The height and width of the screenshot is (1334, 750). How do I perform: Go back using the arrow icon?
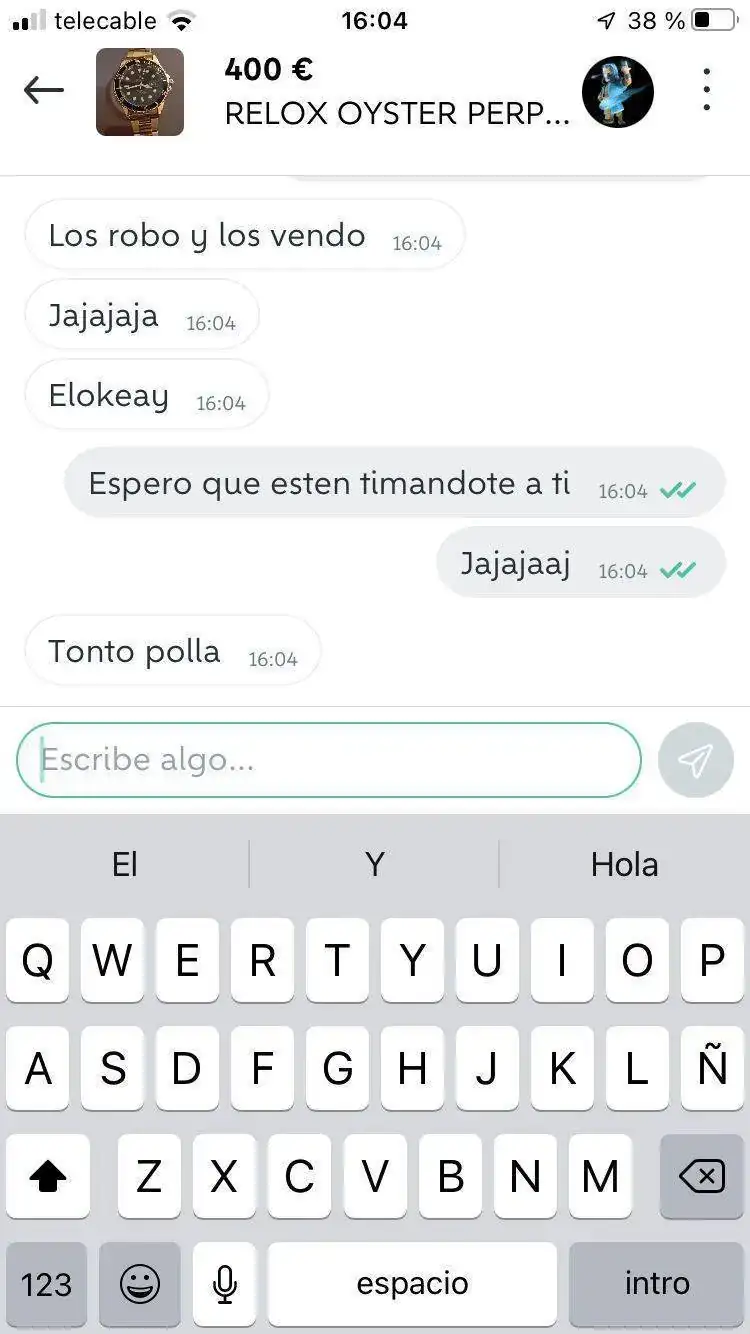pos(43,91)
